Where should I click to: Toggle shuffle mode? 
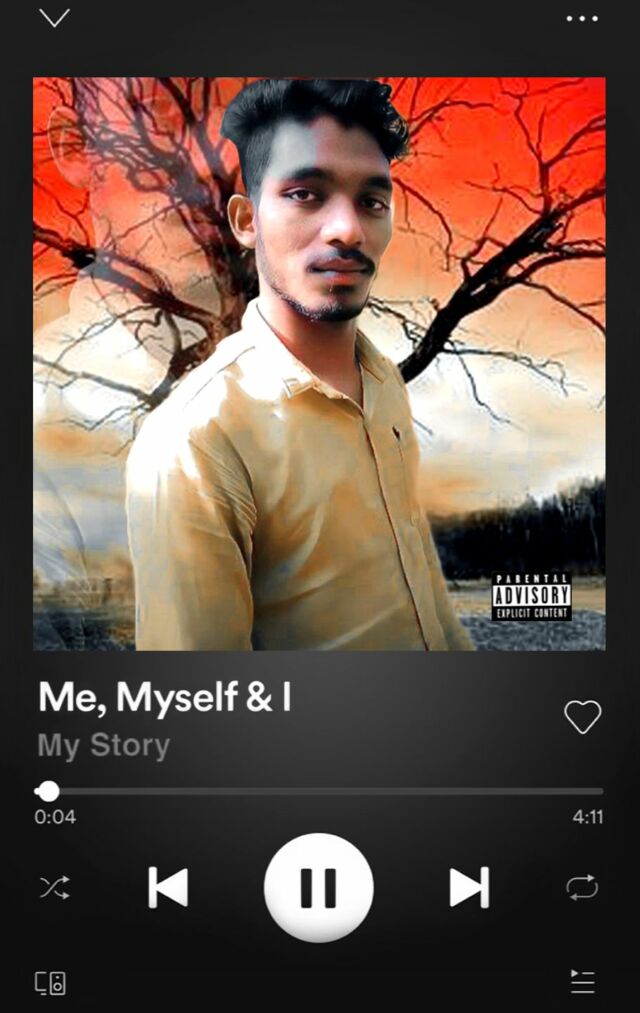pyautogui.click(x=54, y=887)
